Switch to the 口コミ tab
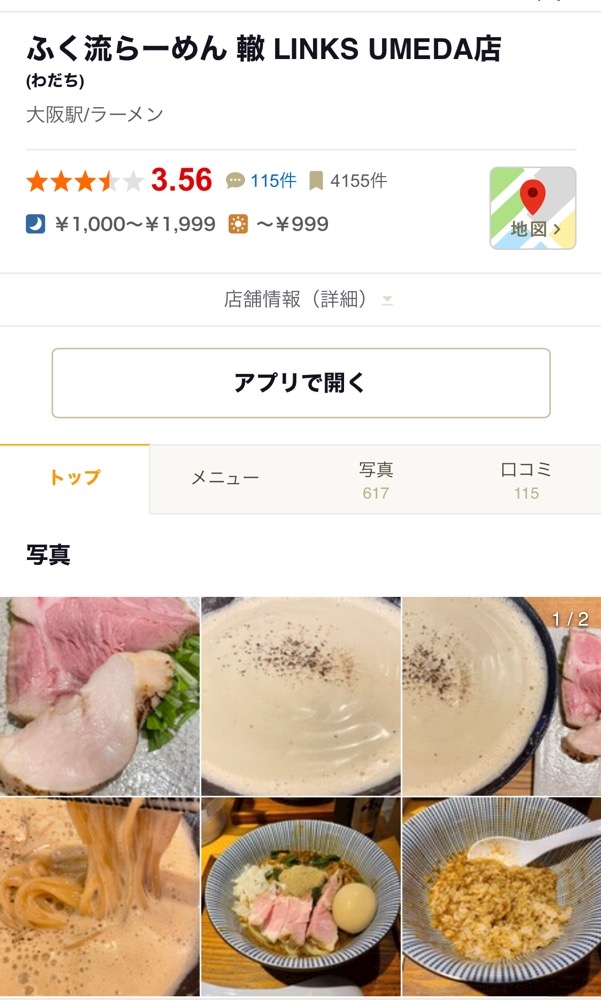This screenshot has width=601, height=1000. tap(526, 480)
